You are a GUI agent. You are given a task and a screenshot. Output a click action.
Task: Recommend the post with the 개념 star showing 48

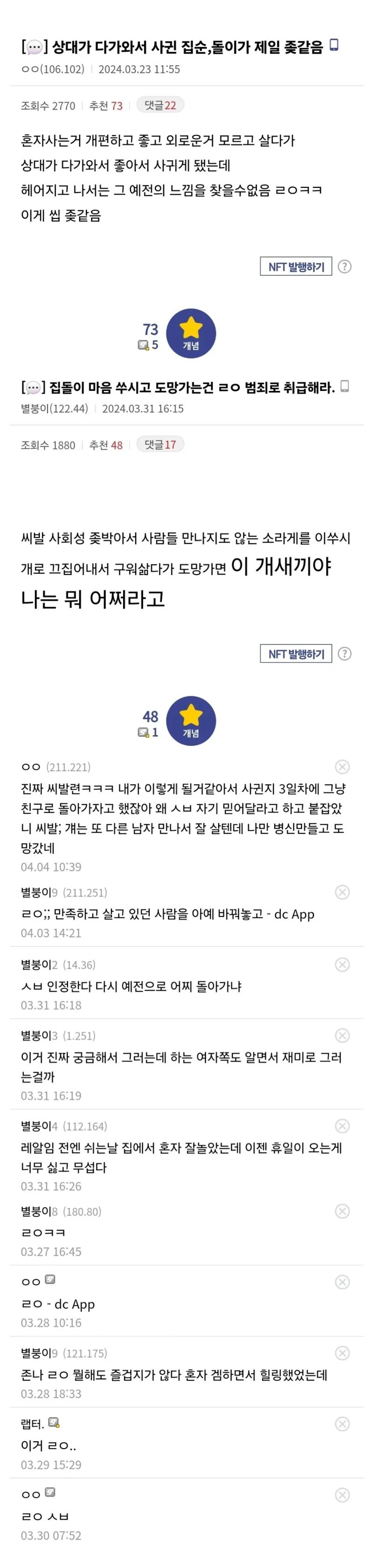(x=191, y=721)
